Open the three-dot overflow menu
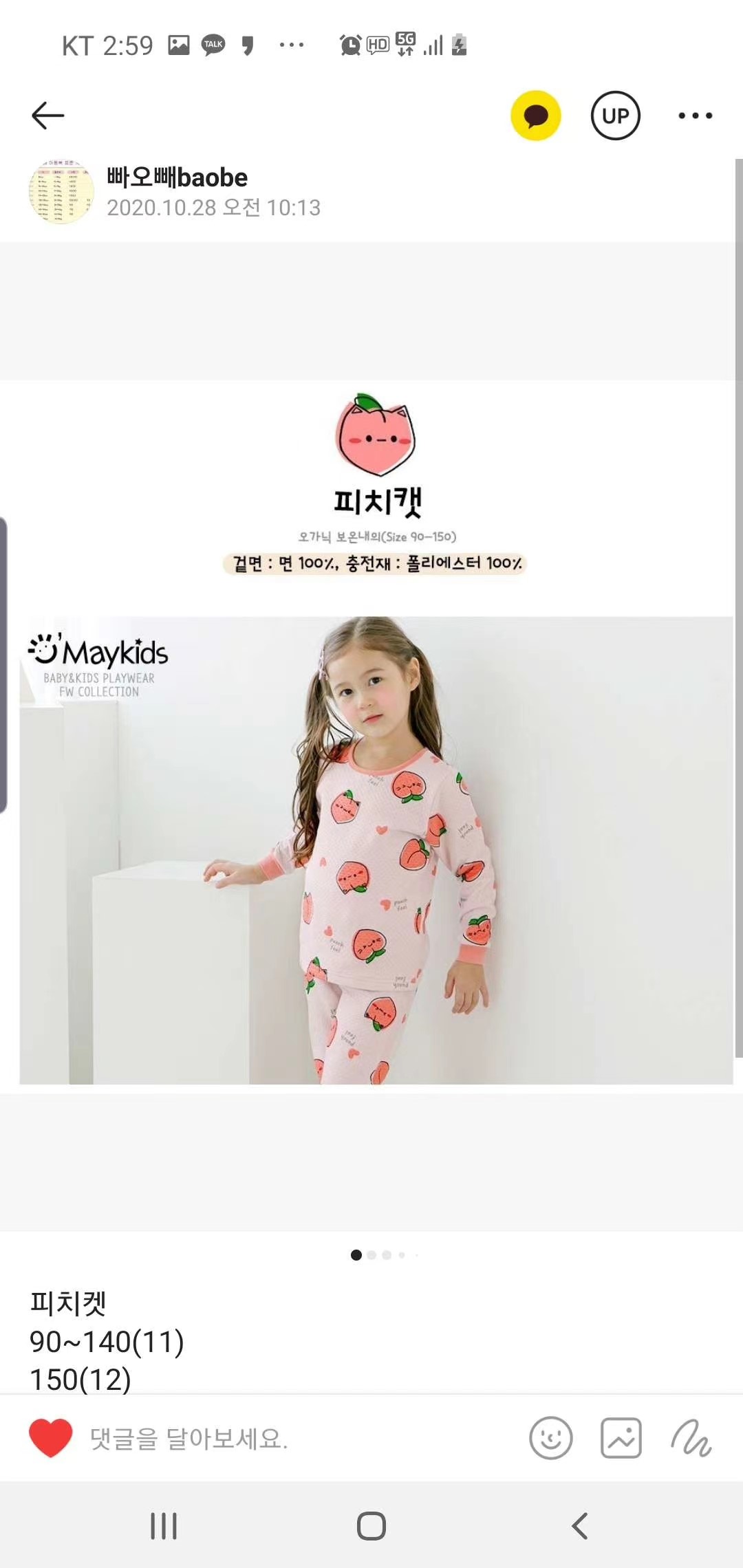Screen dimensions: 743x1568 tap(695, 116)
